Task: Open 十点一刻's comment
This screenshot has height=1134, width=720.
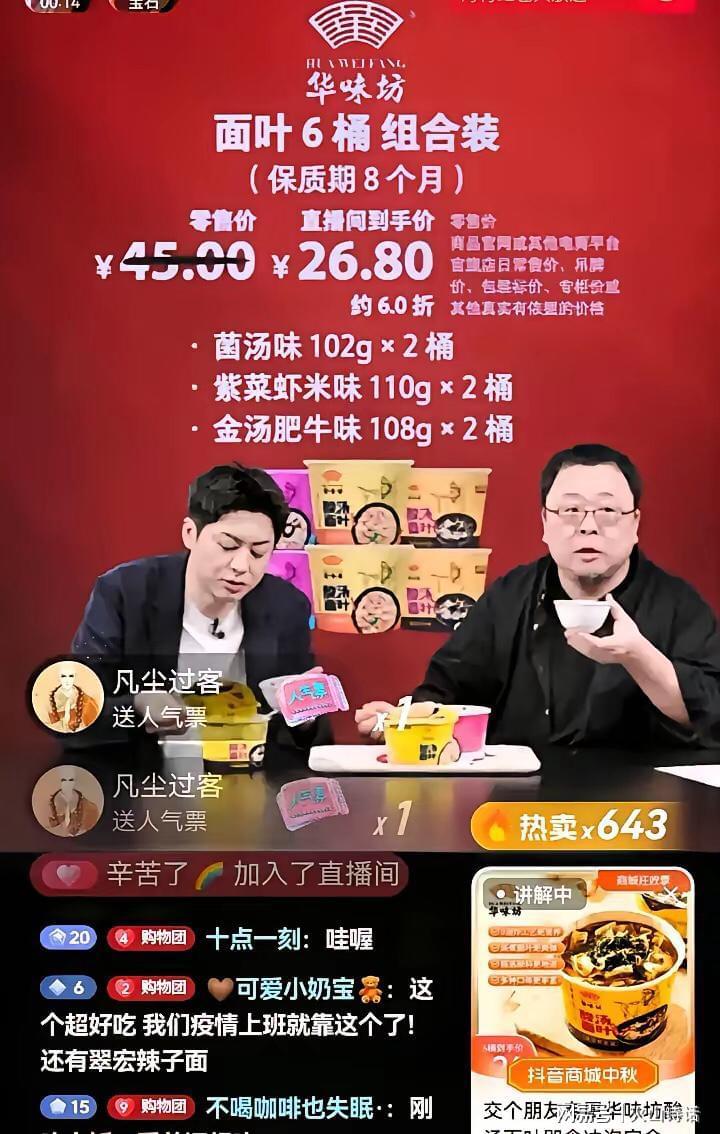Action: coord(288,938)
